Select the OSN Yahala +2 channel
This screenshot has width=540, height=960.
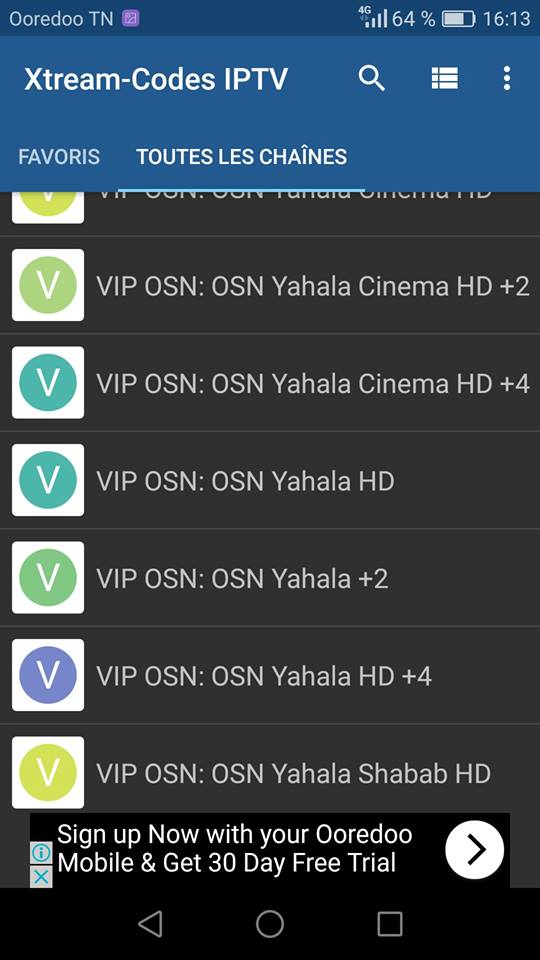click(270, 577)
